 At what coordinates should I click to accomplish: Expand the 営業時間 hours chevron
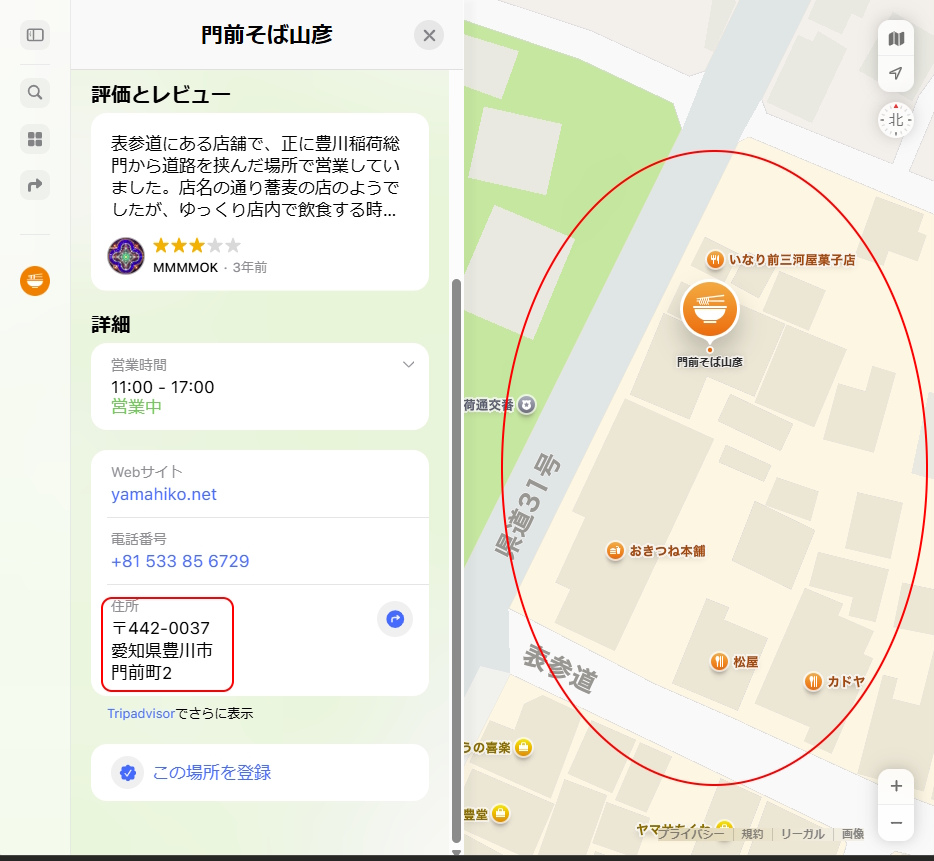pos(408,365)
